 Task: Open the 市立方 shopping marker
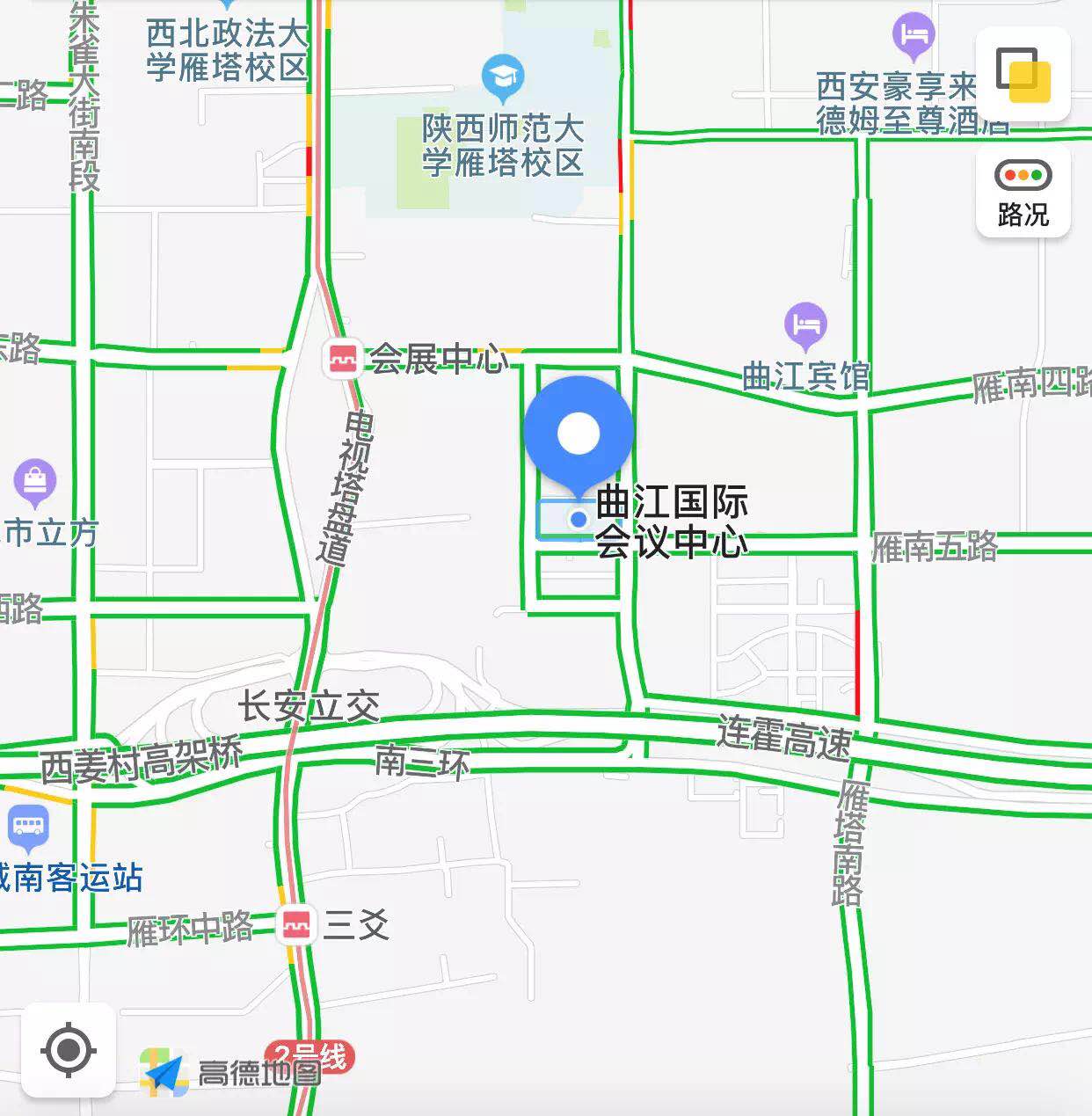[x=35, y=482]
